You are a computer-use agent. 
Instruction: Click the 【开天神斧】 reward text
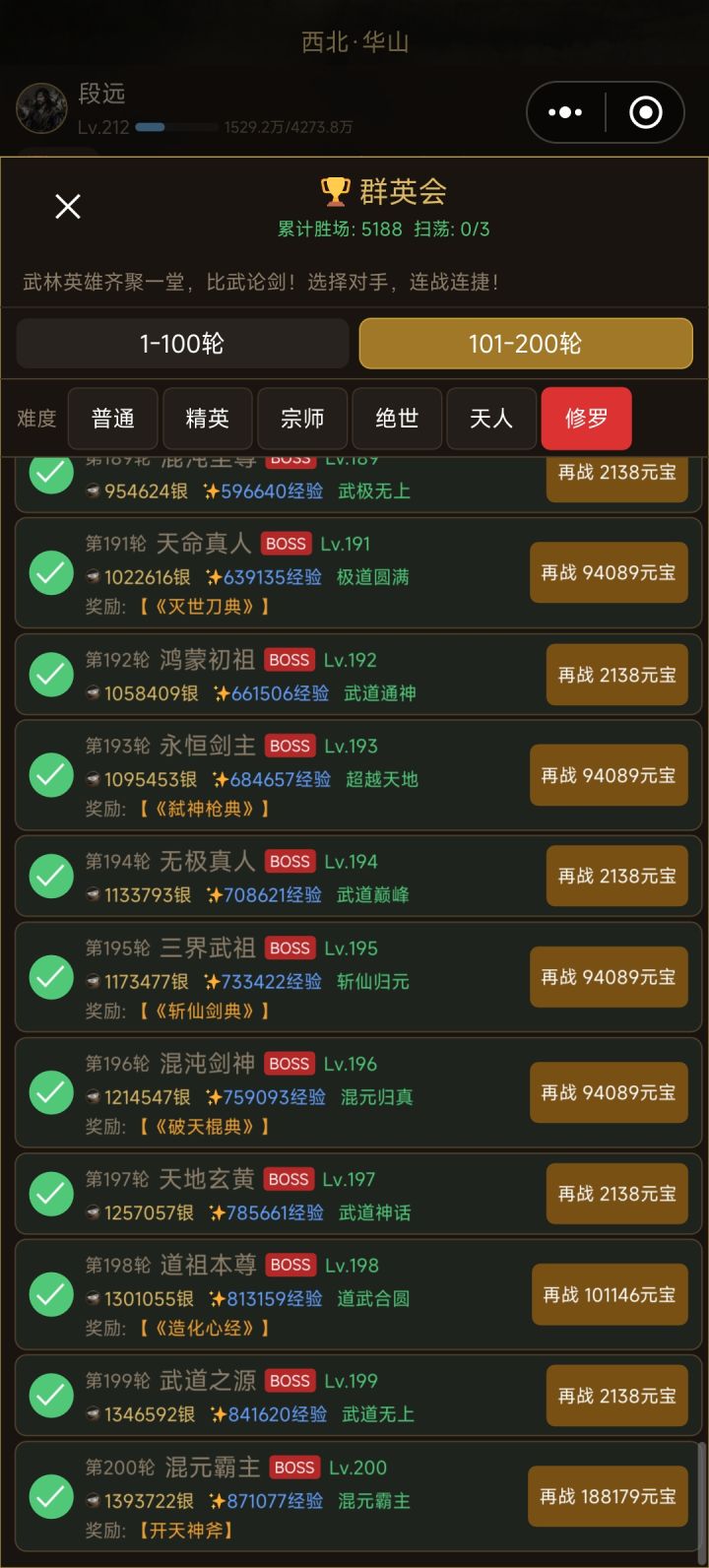pyautogui.click(x=183, y=1531)
